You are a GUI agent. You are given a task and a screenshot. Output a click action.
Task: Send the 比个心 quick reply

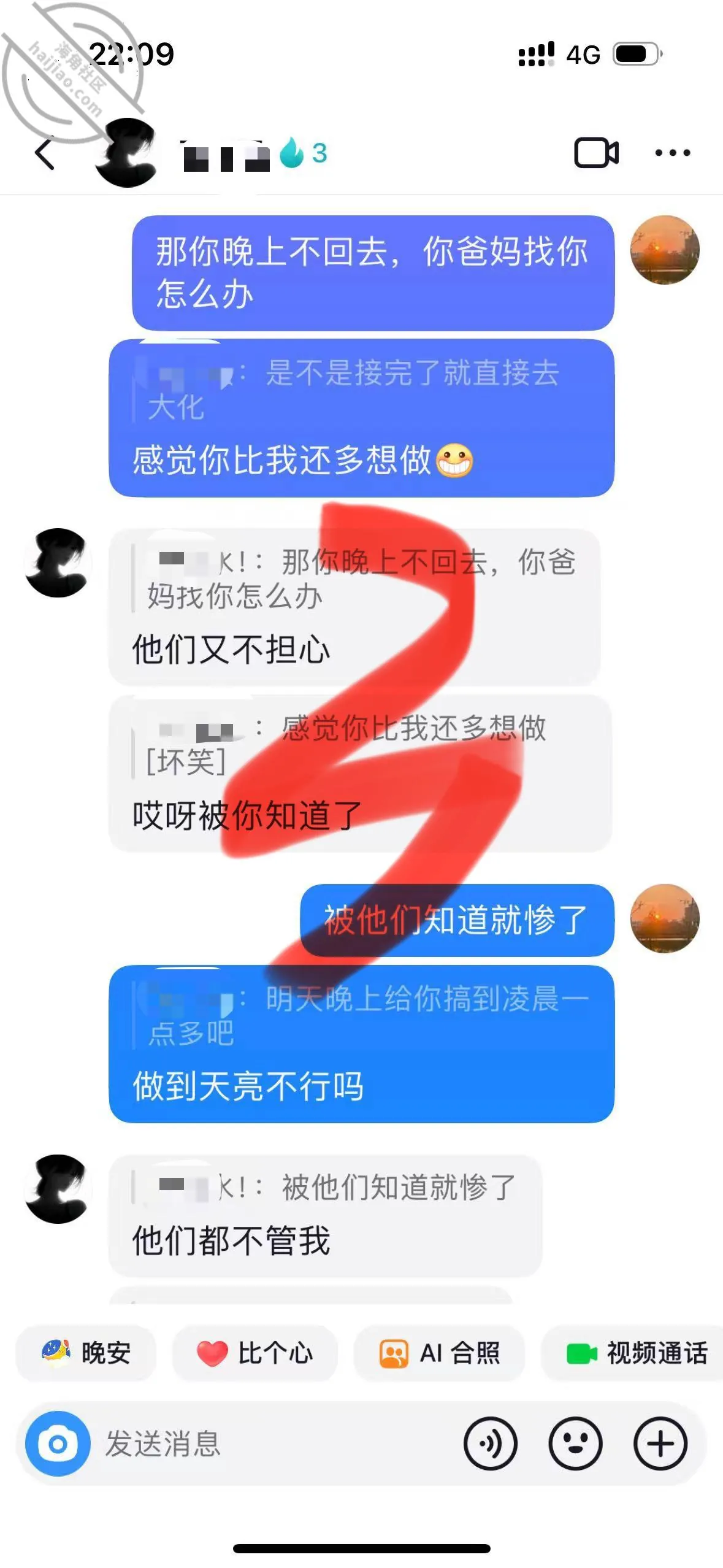(254, 1353)
